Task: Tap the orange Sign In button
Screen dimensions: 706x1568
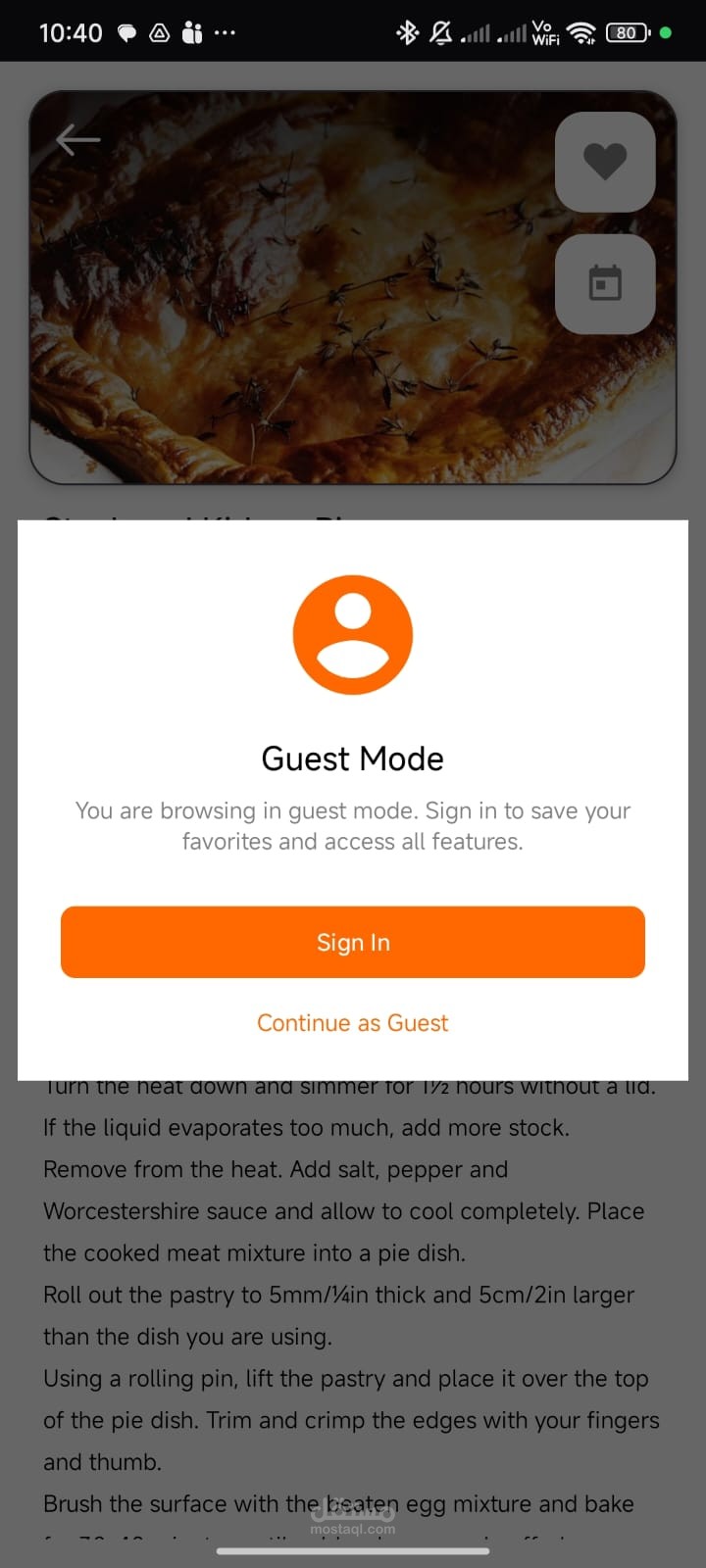Action: coord(353,942)
